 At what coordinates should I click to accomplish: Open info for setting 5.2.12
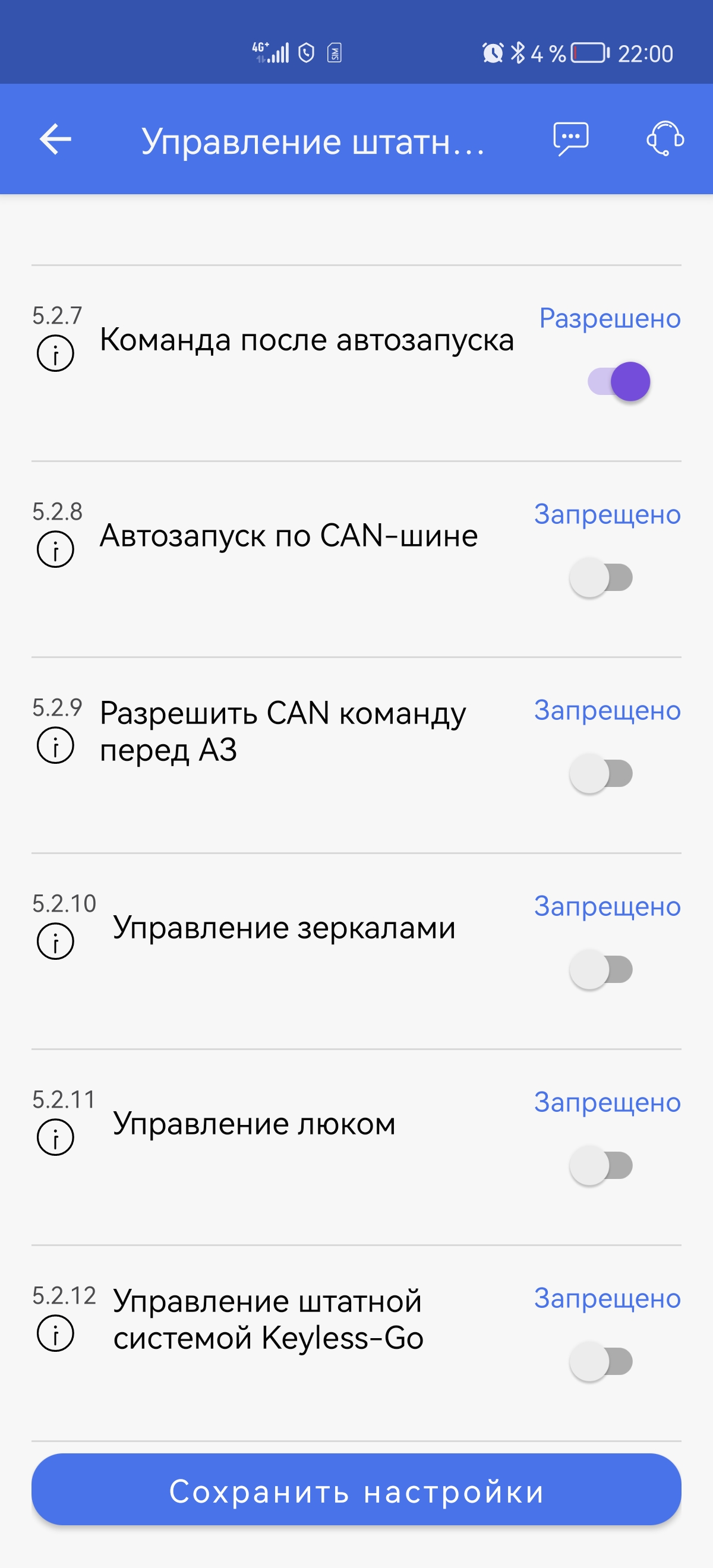[55, 1333]
